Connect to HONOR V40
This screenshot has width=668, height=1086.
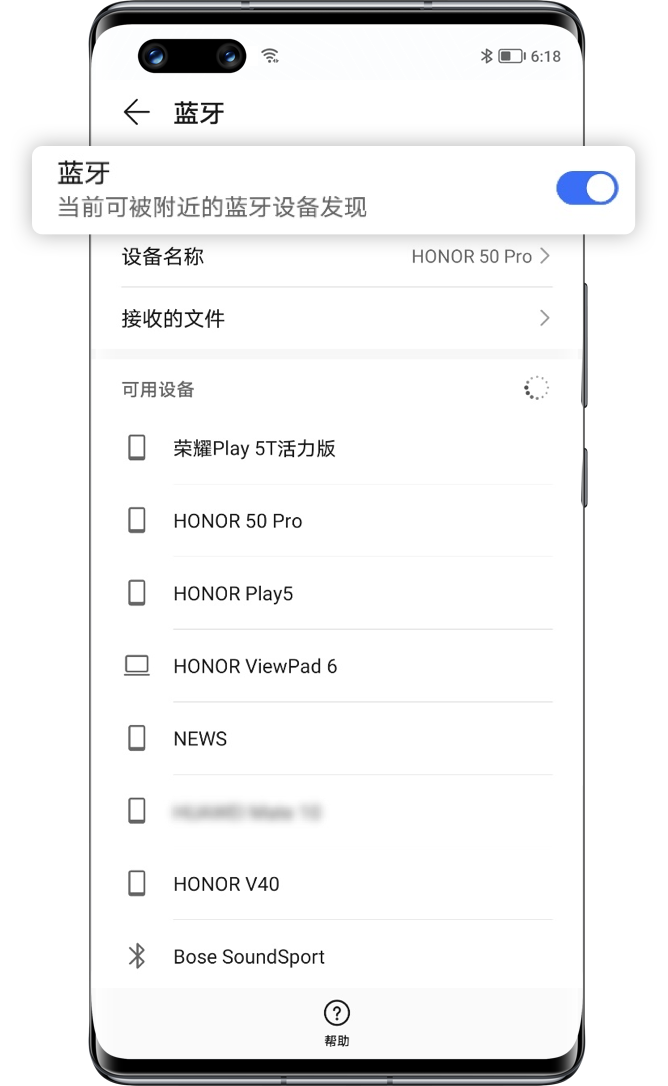[336, 884]
